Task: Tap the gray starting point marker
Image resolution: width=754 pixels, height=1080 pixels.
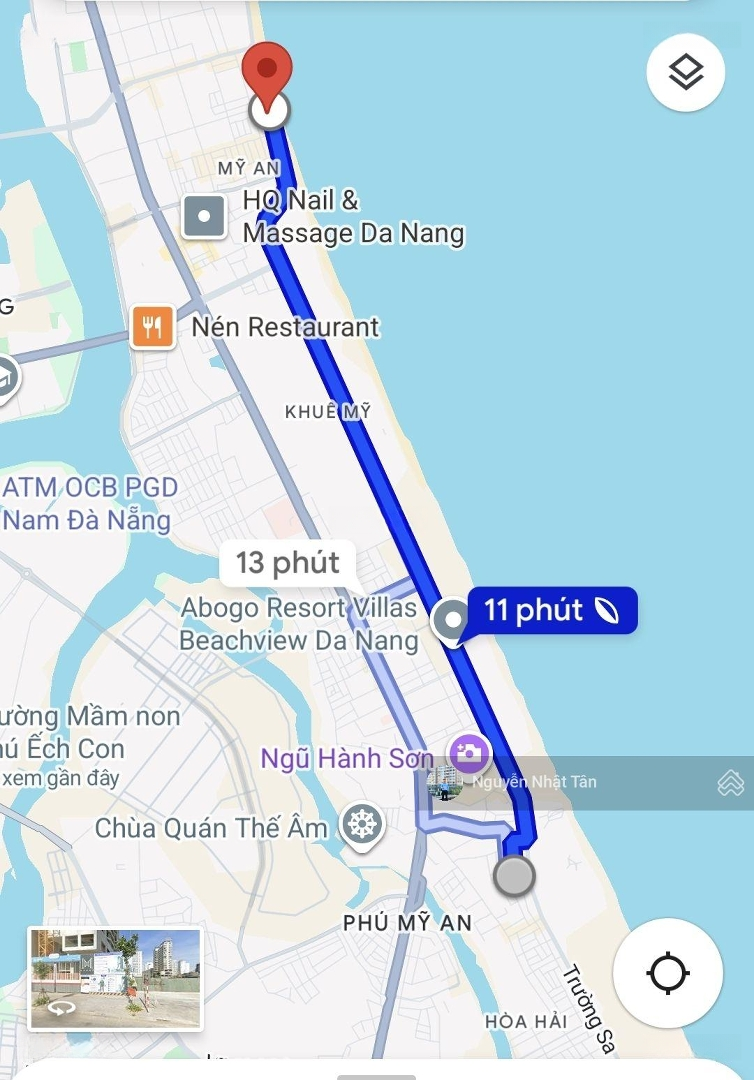Action: click(512, 876)
